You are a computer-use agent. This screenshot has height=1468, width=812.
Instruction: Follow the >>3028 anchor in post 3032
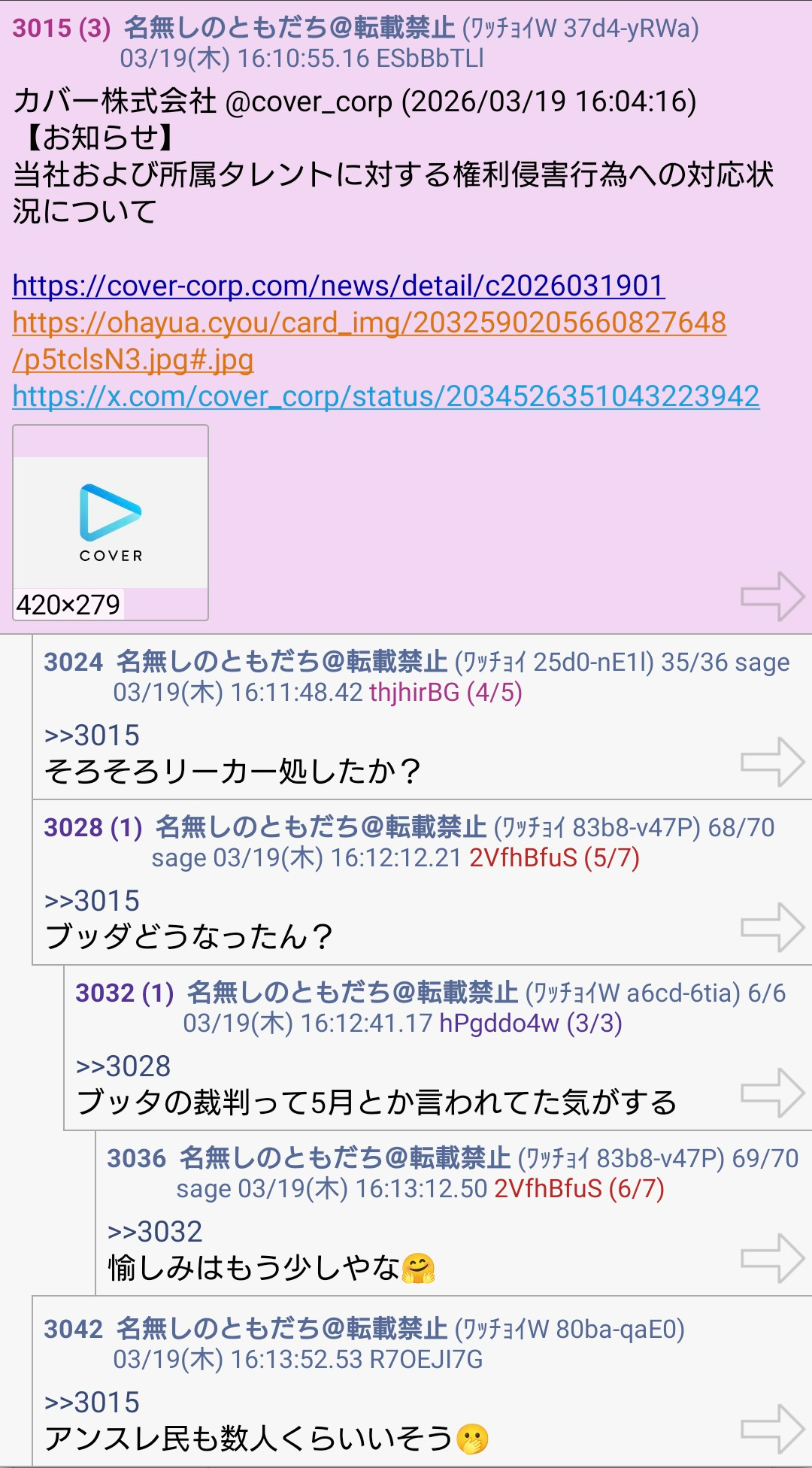point(123,1066)
